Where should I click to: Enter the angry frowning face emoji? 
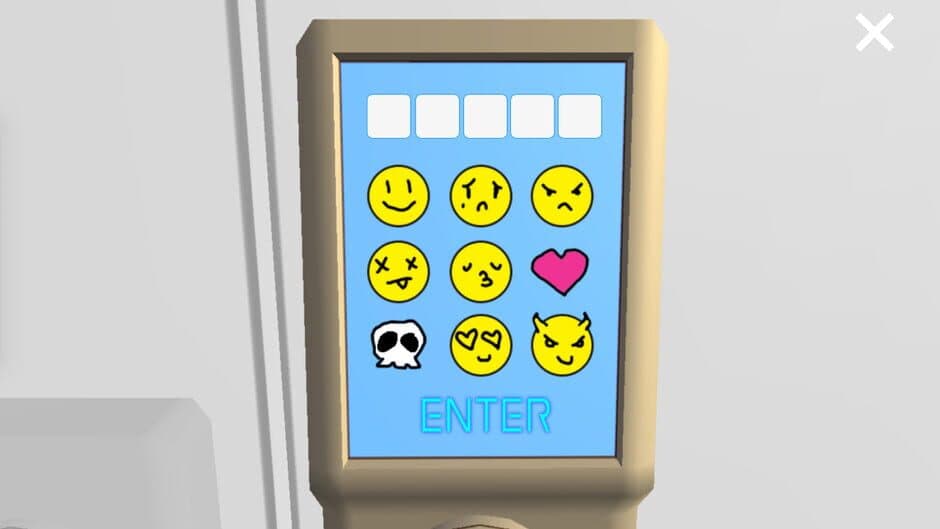click(562, 196)
